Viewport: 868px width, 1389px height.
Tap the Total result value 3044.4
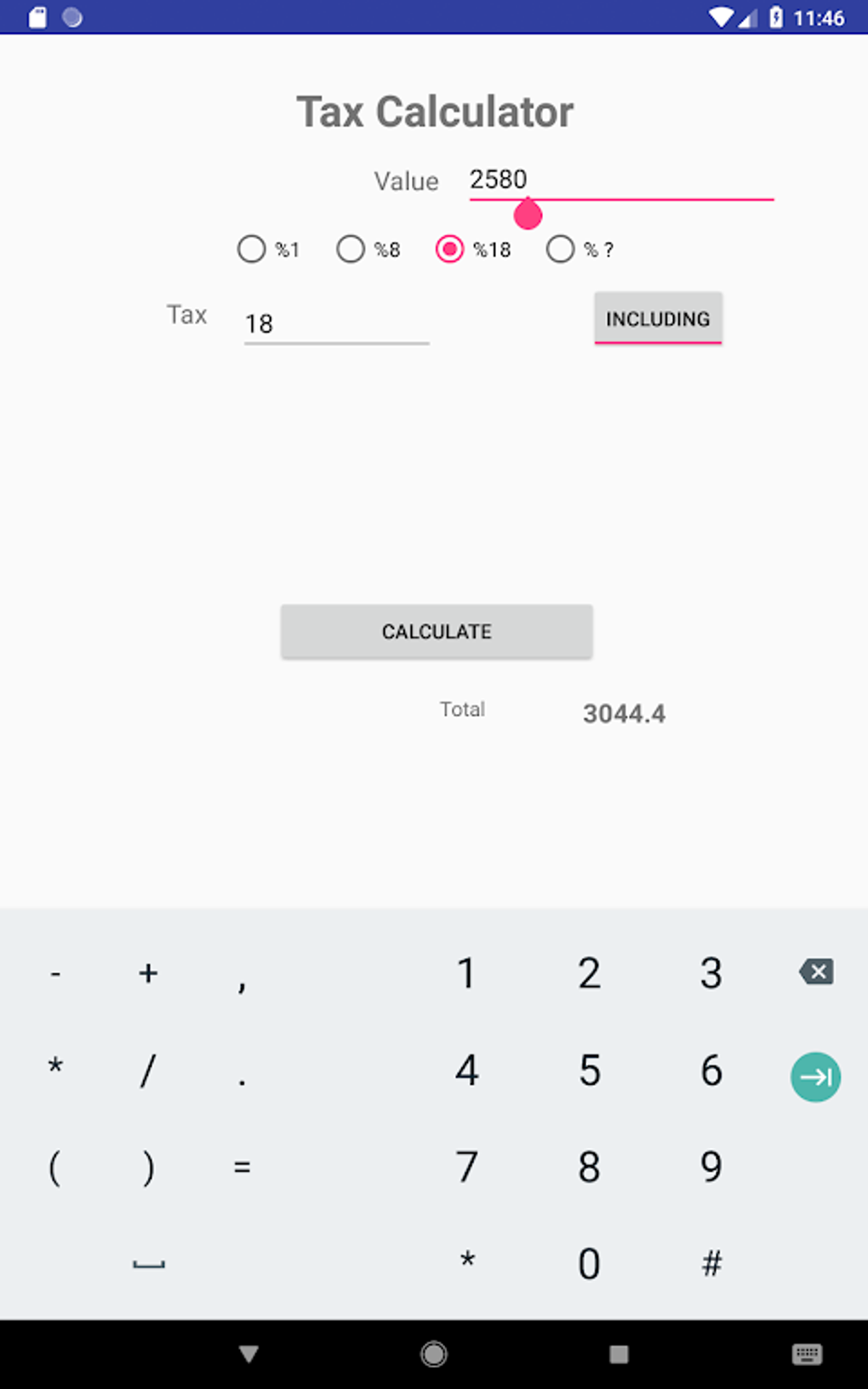pyautogui.click(x=624, y=713)
